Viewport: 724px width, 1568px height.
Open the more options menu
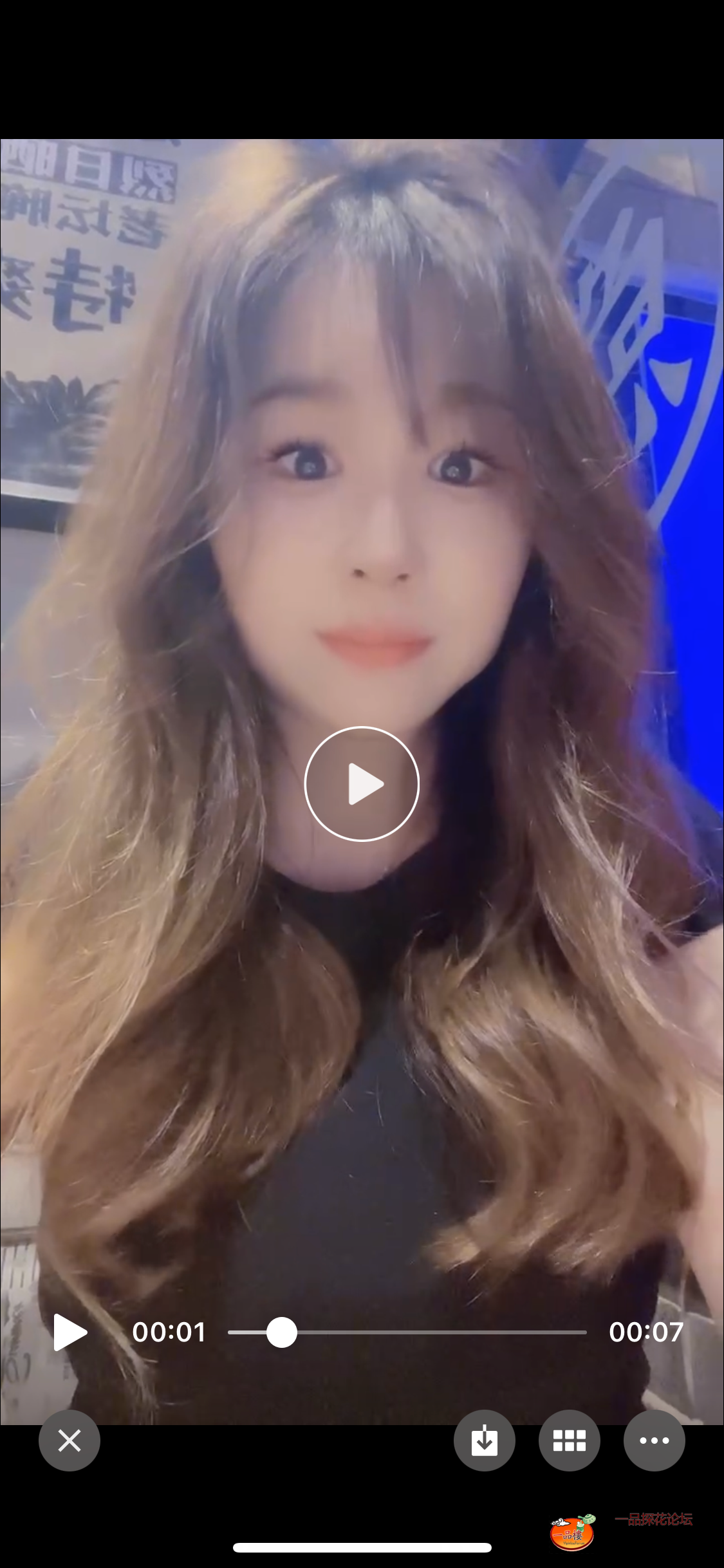click(654, 1441)
